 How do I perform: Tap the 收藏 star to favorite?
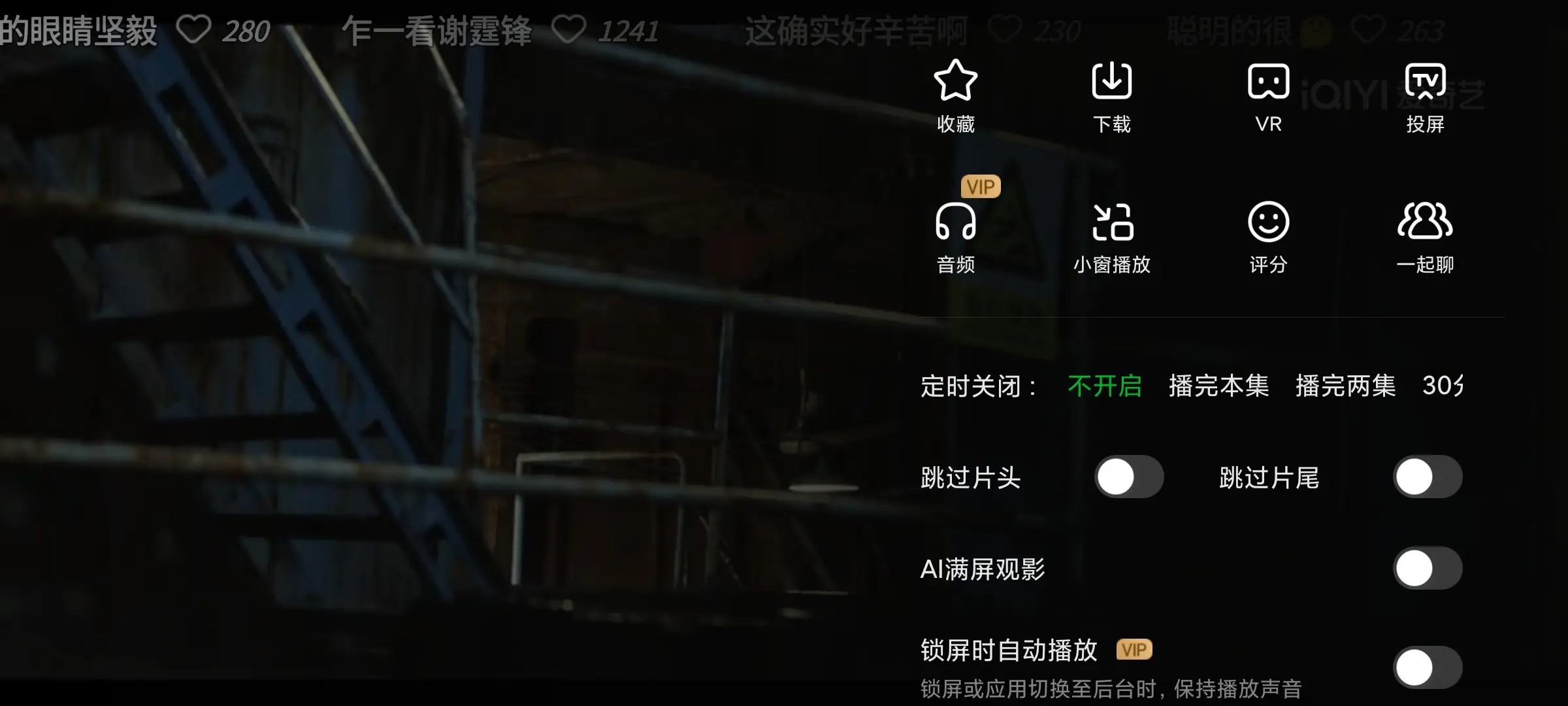[x=955, y=95]
